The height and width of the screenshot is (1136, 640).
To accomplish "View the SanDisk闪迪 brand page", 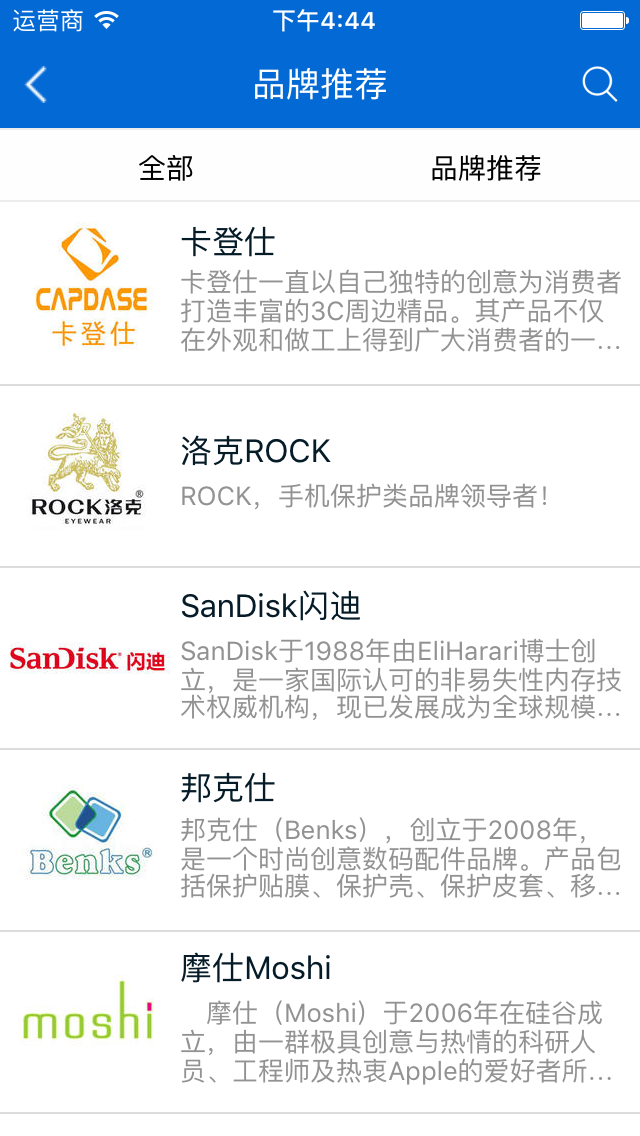I will pyautogui.click(x=320, y=658).
